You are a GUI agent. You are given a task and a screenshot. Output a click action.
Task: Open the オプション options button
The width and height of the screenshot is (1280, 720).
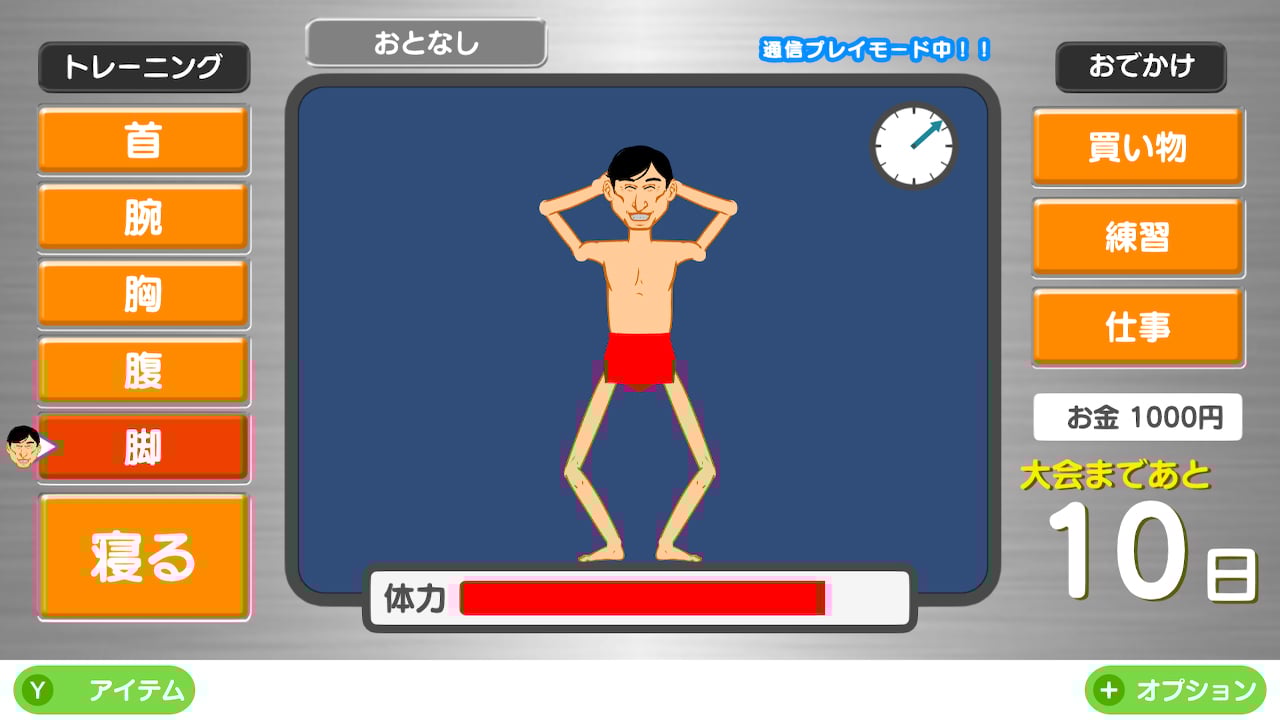(x=1175, y=690)
